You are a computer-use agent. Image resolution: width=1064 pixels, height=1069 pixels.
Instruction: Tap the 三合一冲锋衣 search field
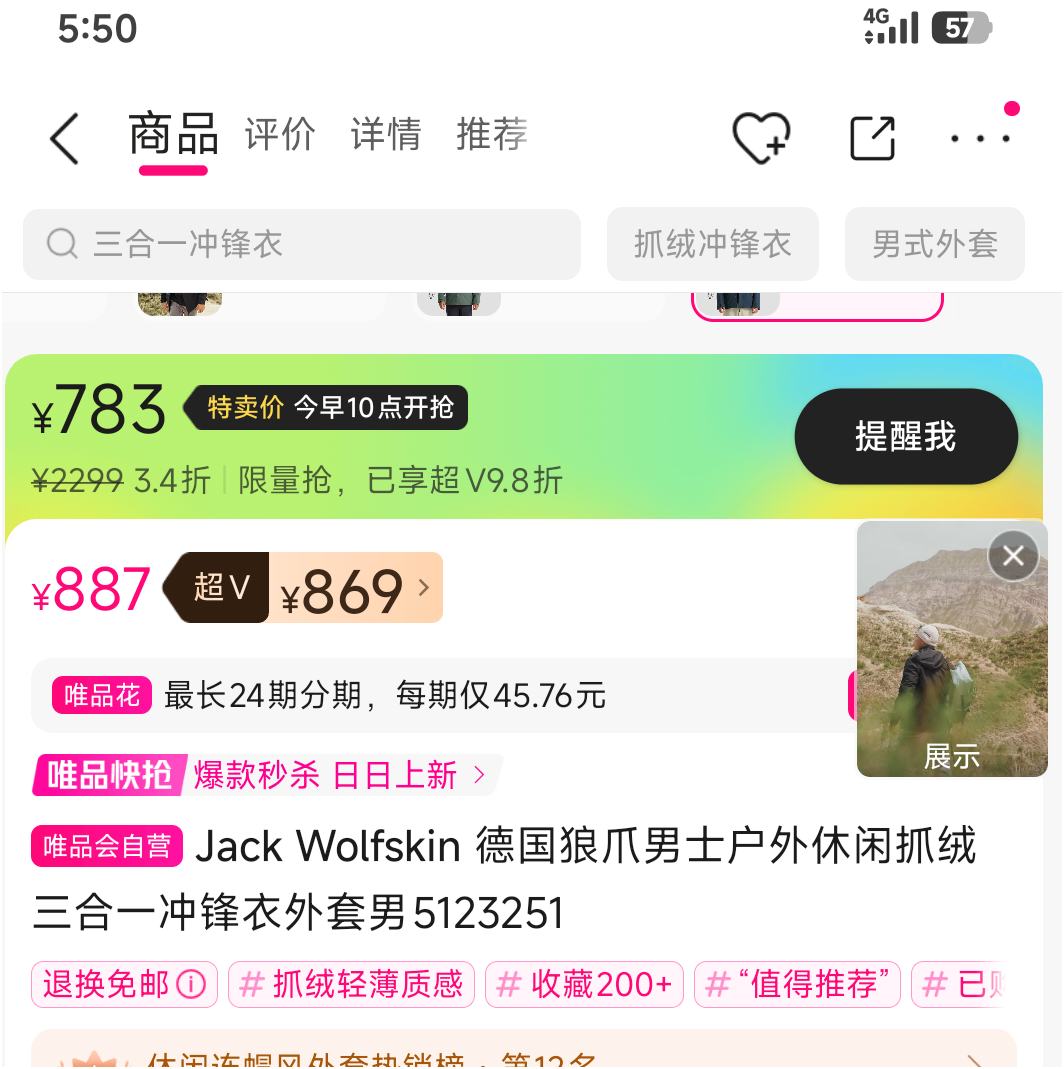300,244
